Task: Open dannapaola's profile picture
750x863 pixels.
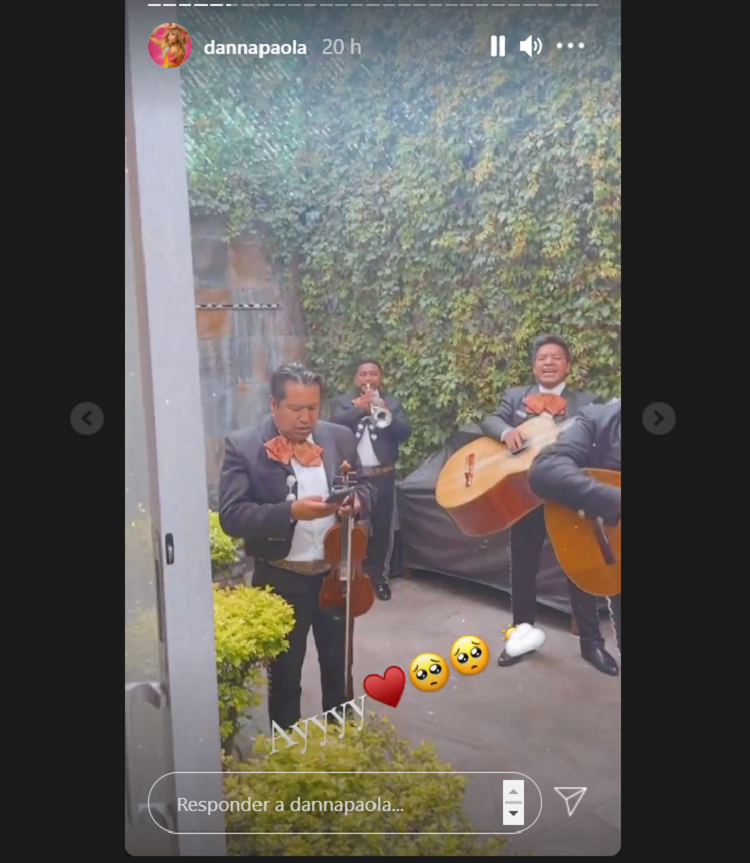Action: [170, 46]
